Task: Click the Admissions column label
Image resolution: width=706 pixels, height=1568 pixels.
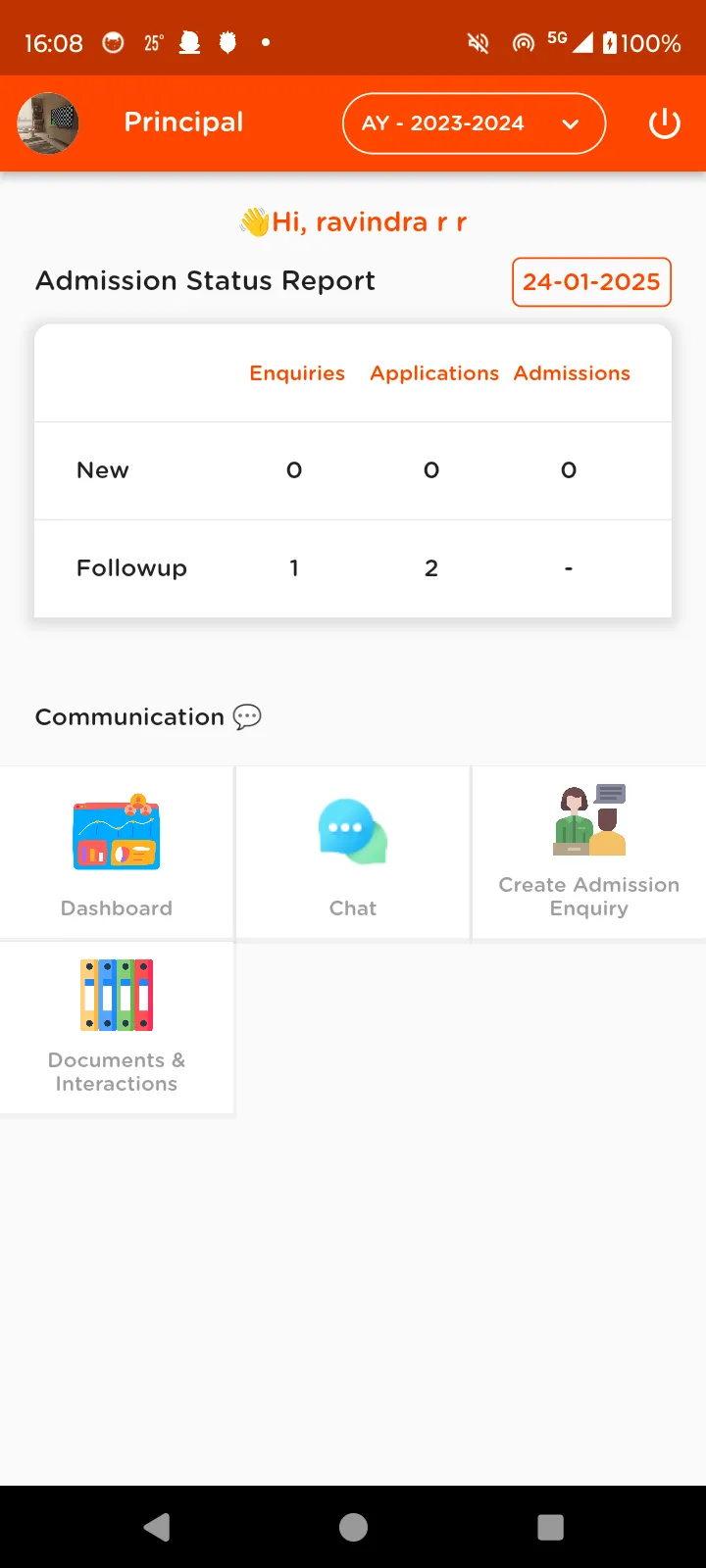Action: click(572, 372)
